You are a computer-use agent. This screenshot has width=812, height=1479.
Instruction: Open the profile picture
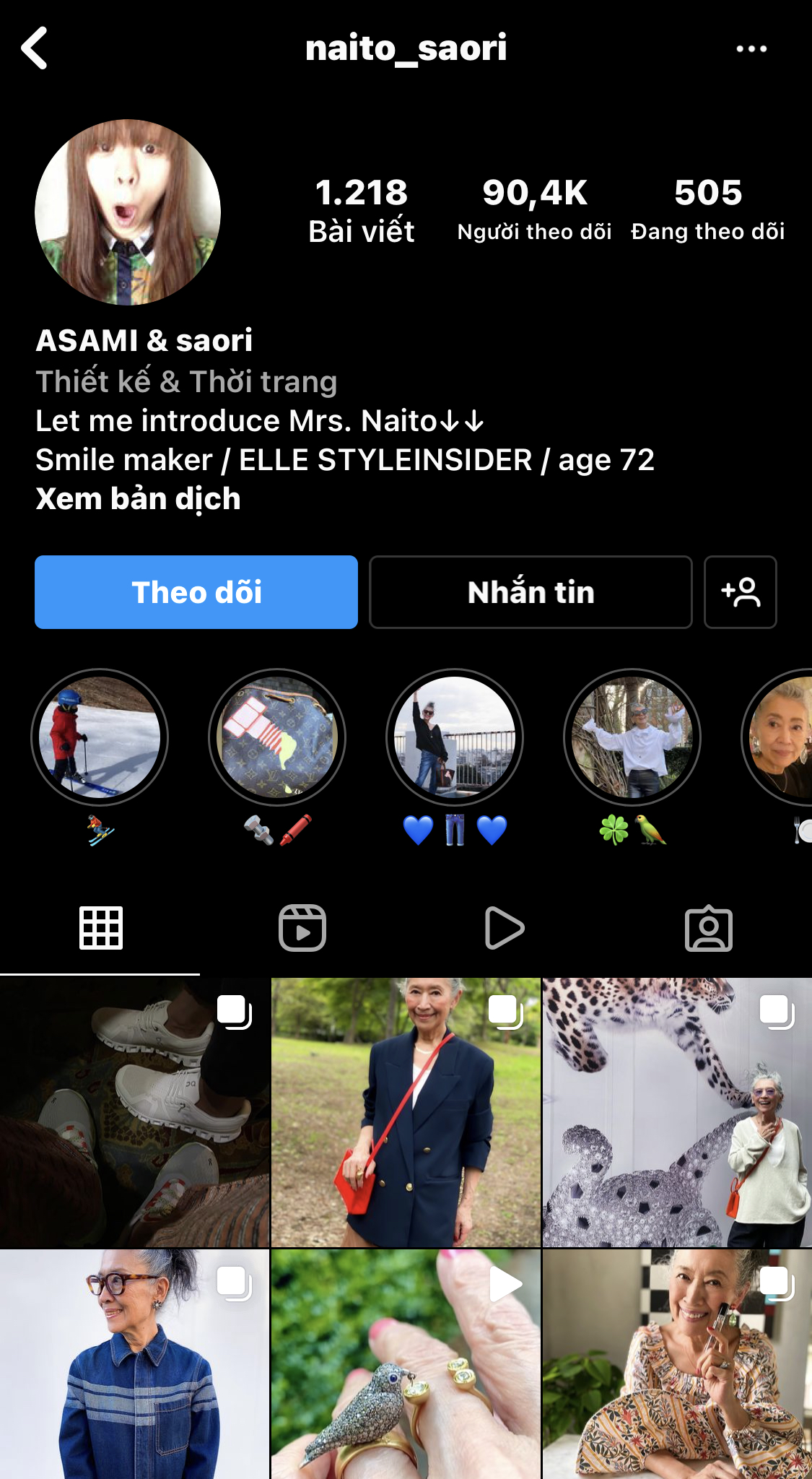(128, 212)
